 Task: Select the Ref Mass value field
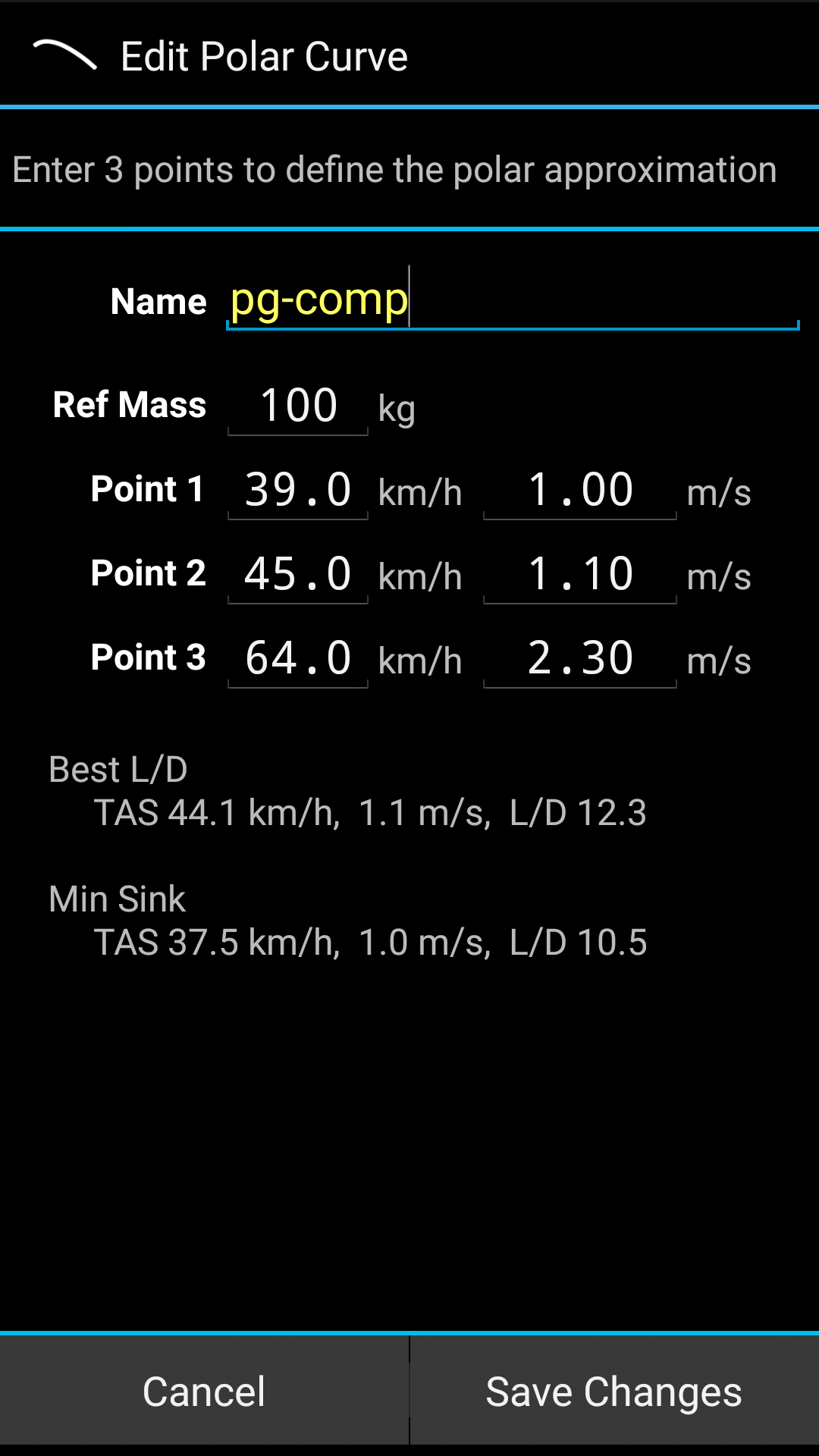tap(297, 404)
